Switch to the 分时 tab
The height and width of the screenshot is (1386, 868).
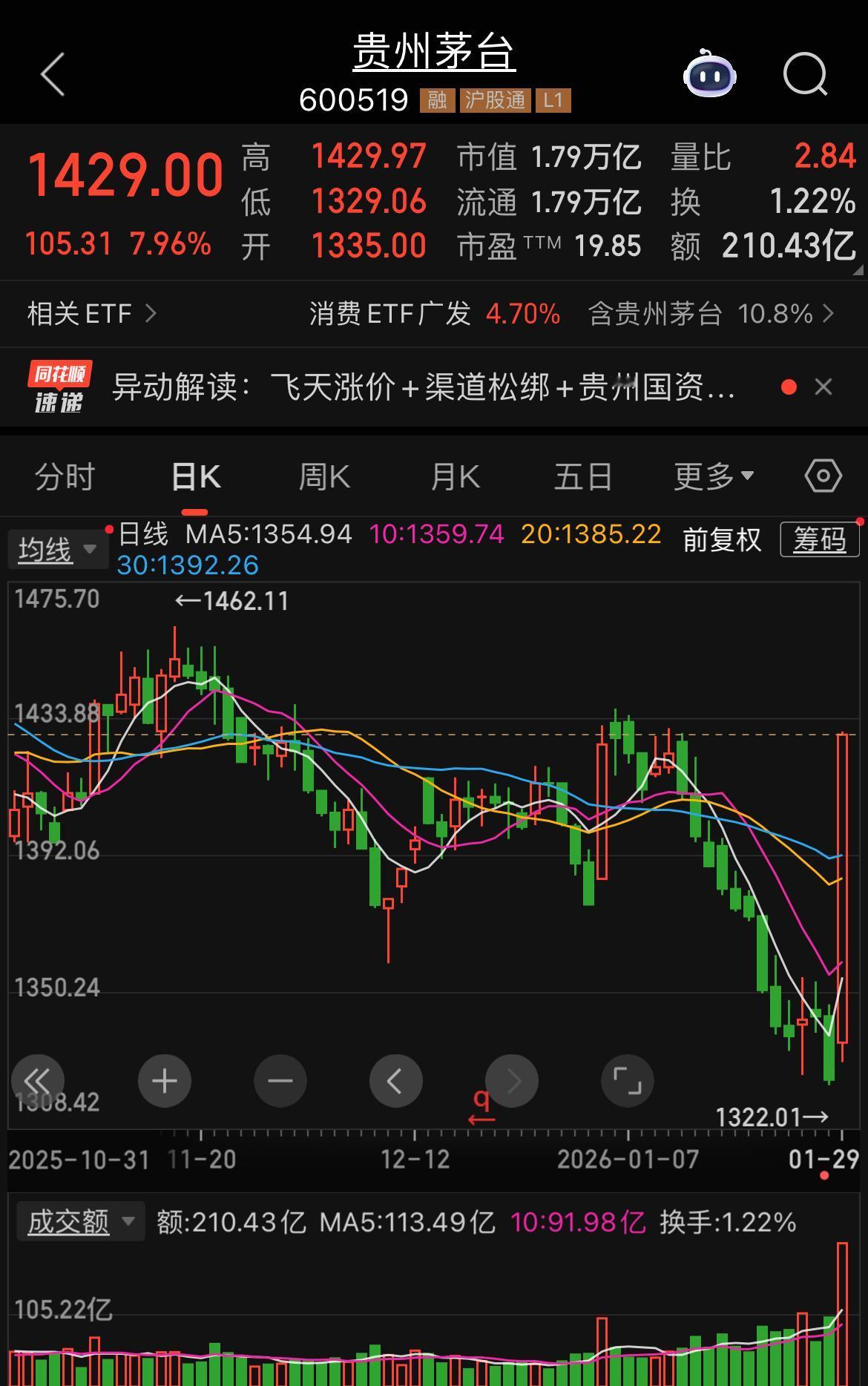point(63,476)
